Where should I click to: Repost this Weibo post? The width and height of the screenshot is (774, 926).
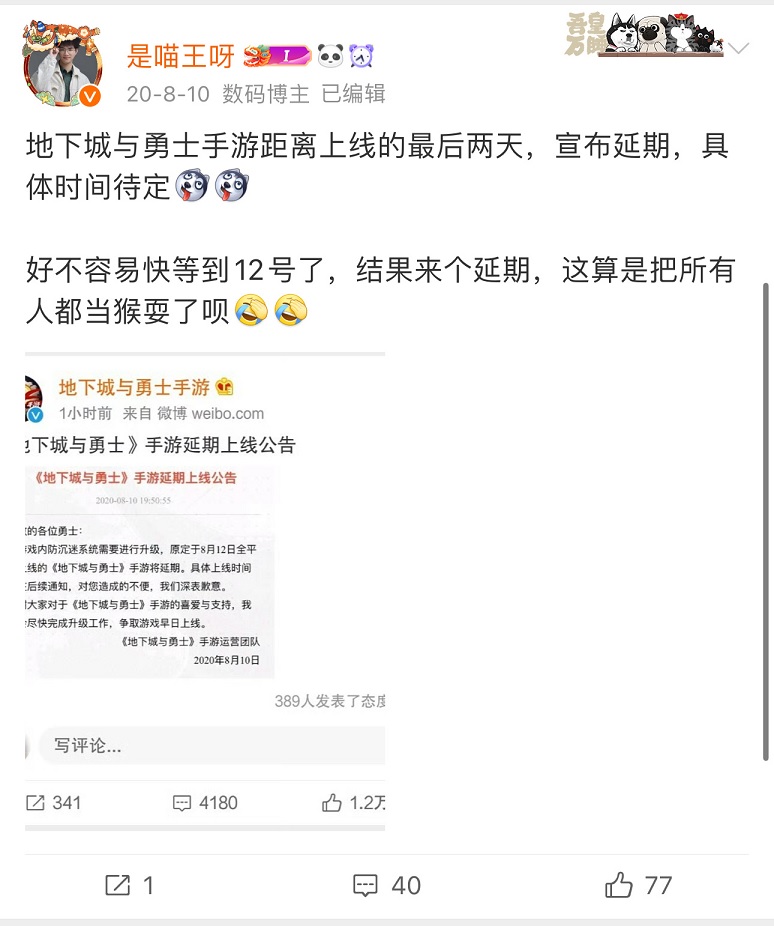point(130,885)
